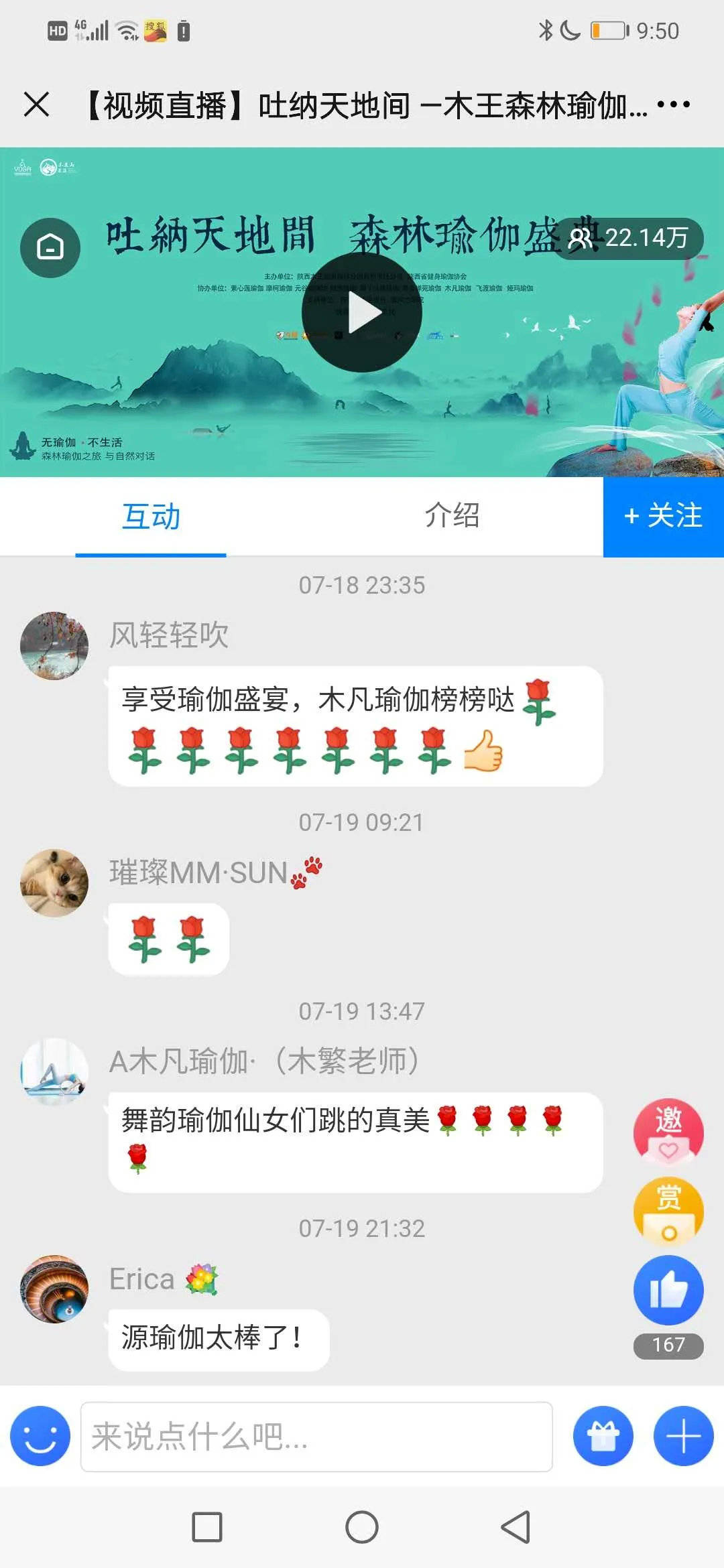This screenshot has height=1568, width=724.
Task: Close the live stream page
Action: (x=36, y=105)
